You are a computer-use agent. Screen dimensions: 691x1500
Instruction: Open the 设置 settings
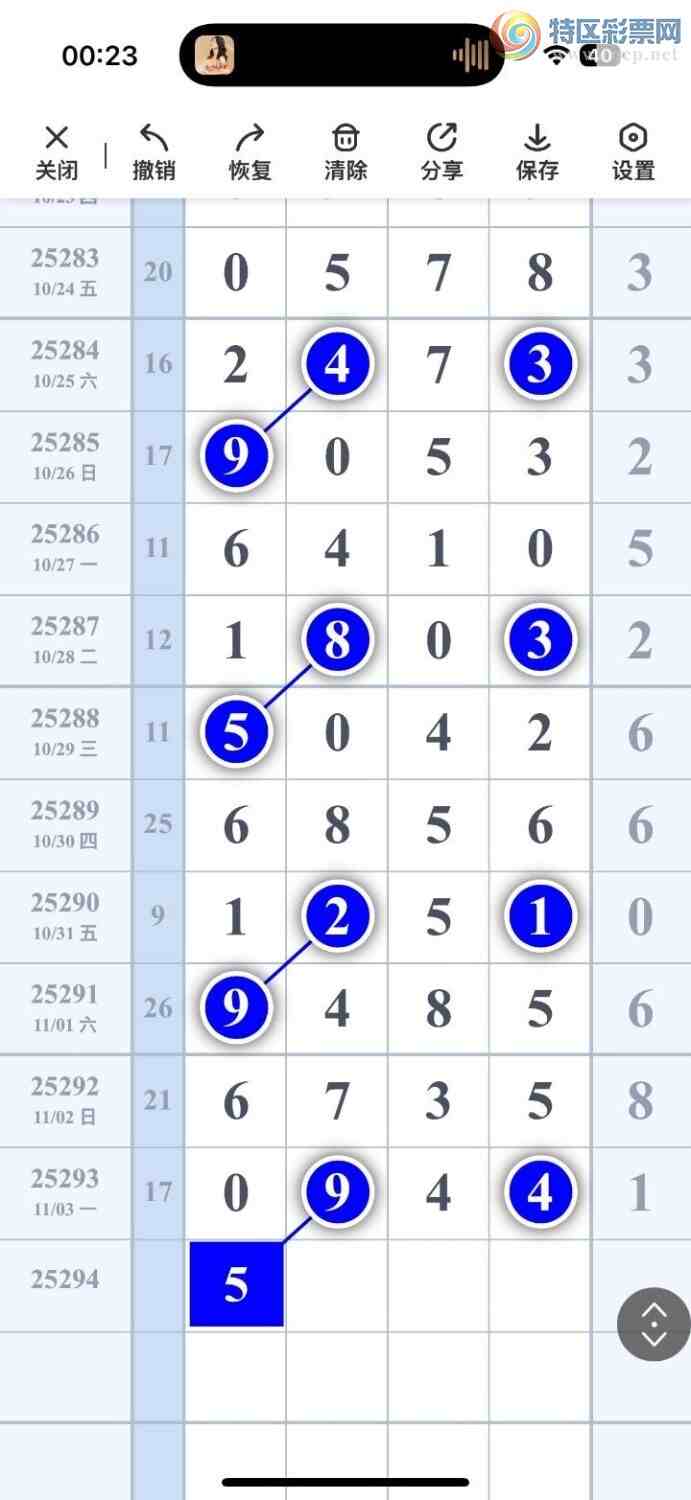[633, 152]
